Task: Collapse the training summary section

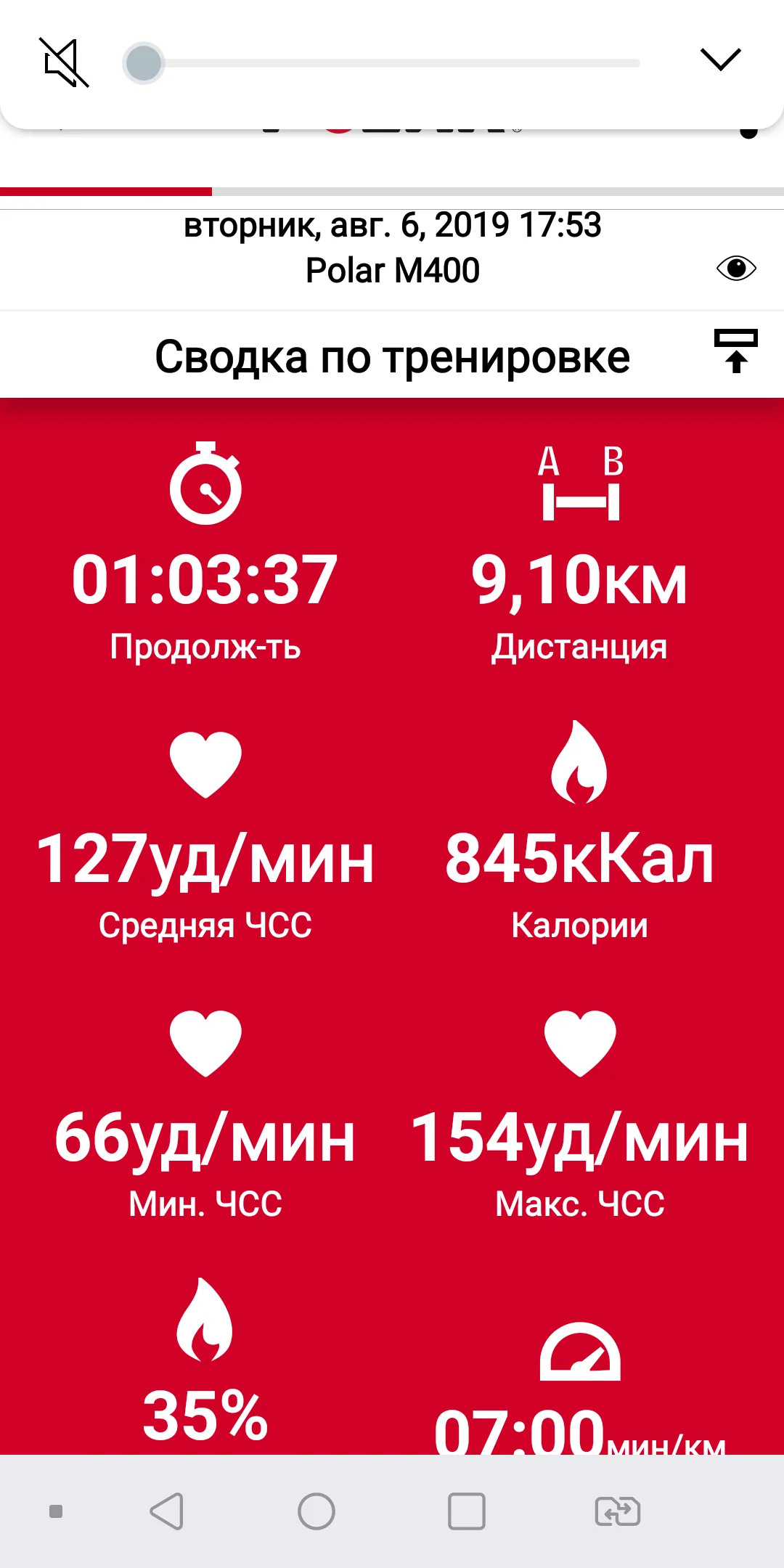Action: pos(735,351)
